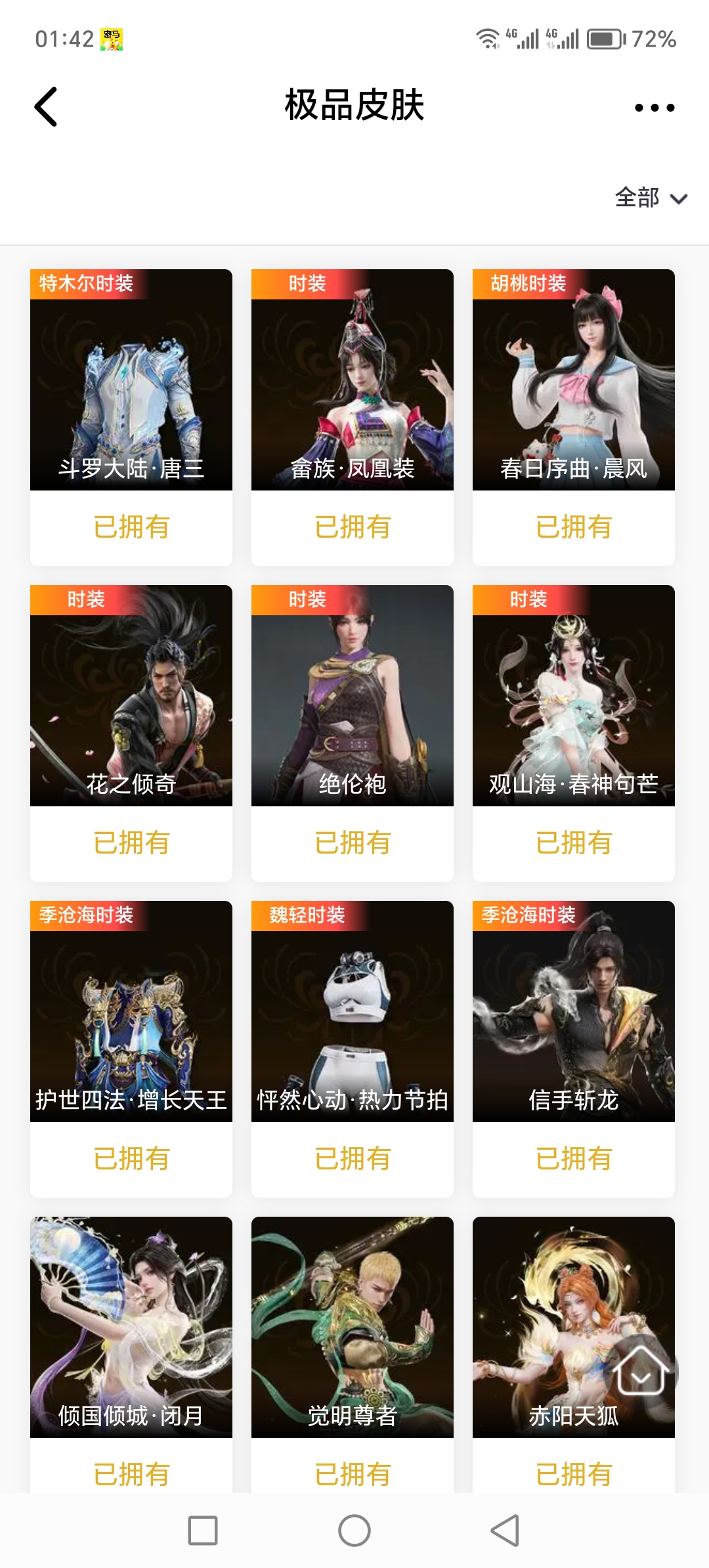Go back from the 极品皮肤 page
The height and width of the screenshot is (1568, 709).
tap(46, 106)
